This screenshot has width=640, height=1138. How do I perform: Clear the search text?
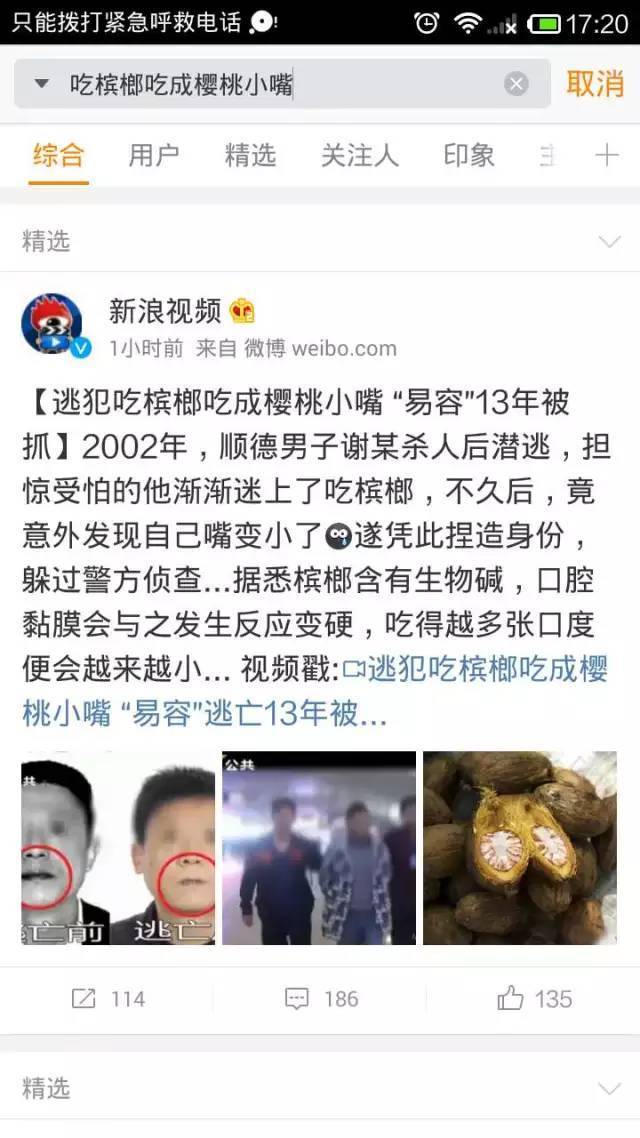(x=516, y=85)
